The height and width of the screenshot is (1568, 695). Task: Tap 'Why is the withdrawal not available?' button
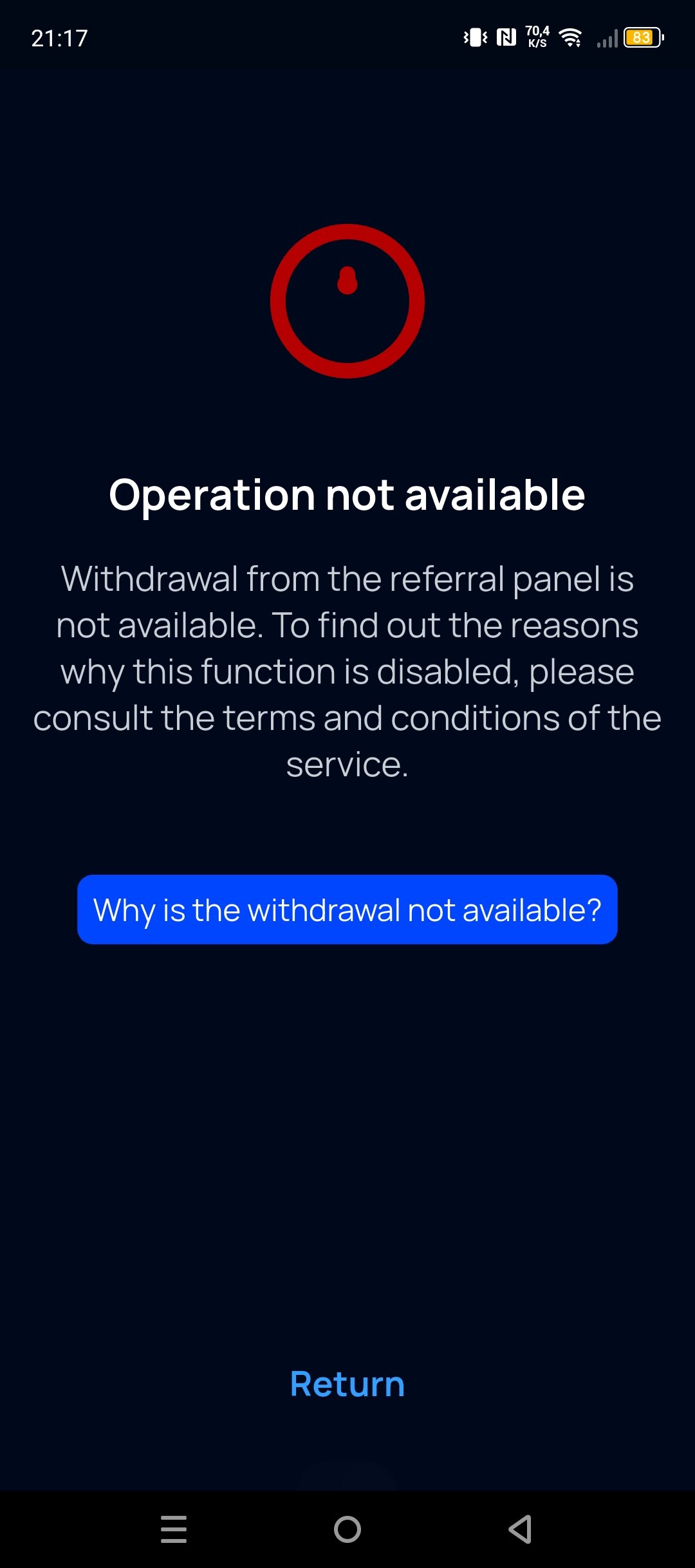[x=347, y=910]
